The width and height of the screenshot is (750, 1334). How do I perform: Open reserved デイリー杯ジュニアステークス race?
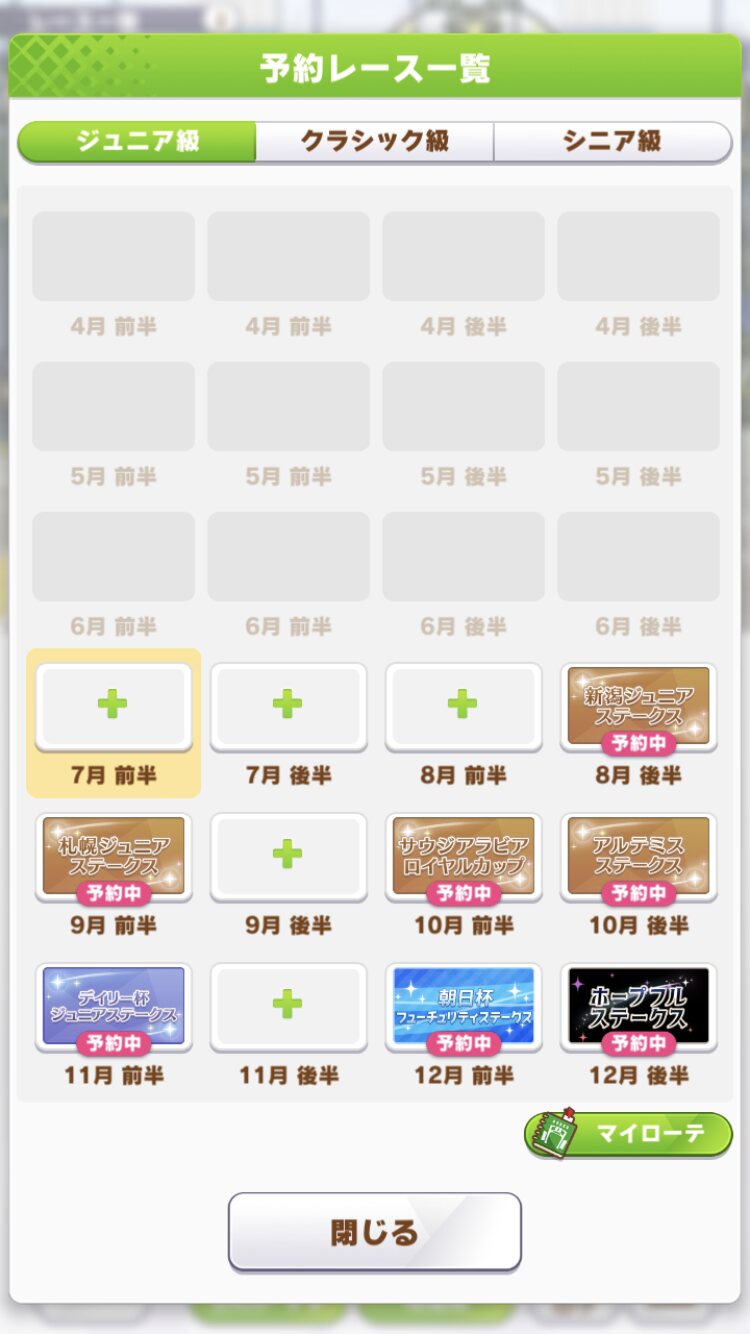[113, 1007]
